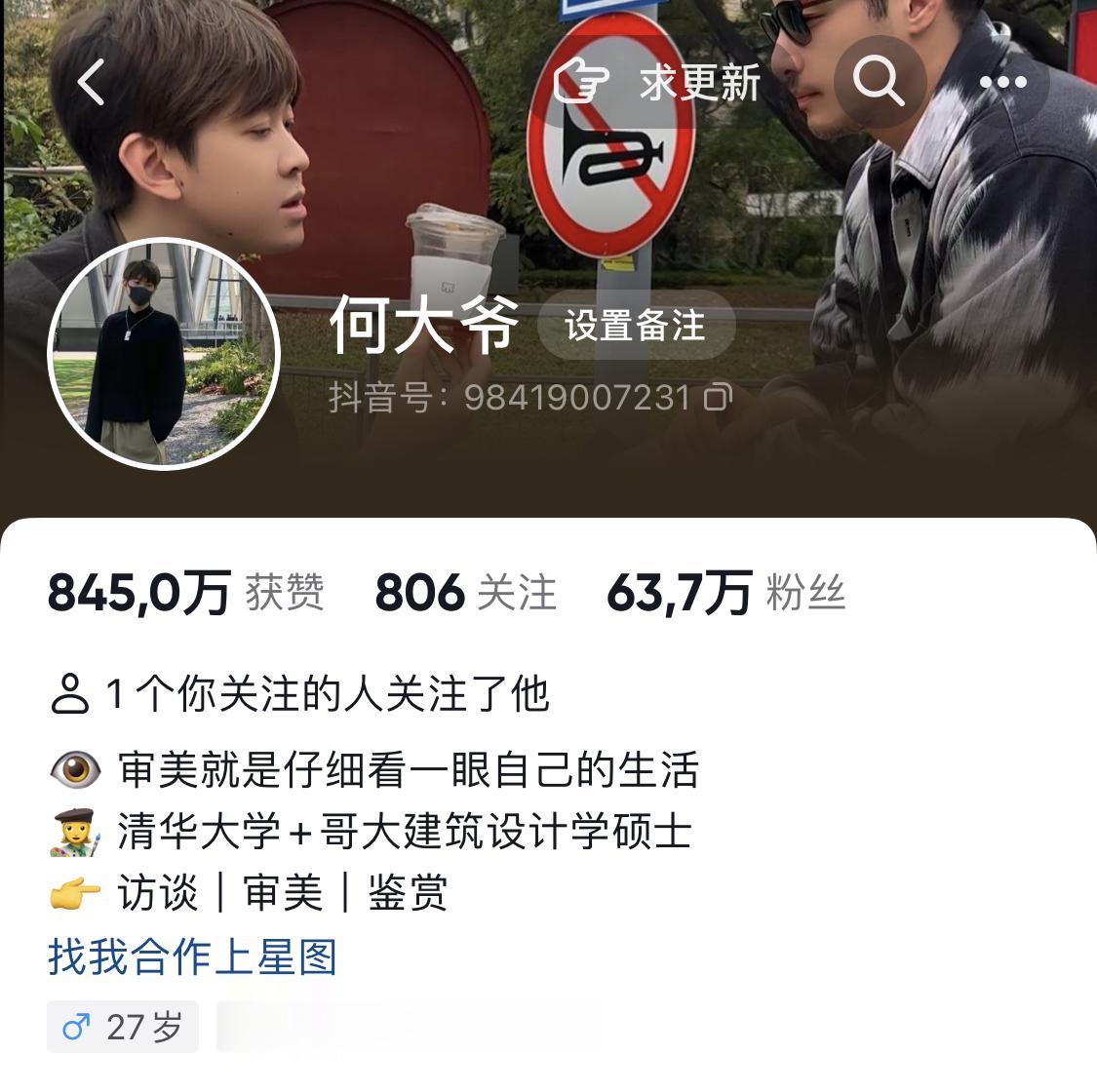Viewport: 1097px width, 1092px height.
Task: See who you follow that follows him
Action: click(300, 695)
